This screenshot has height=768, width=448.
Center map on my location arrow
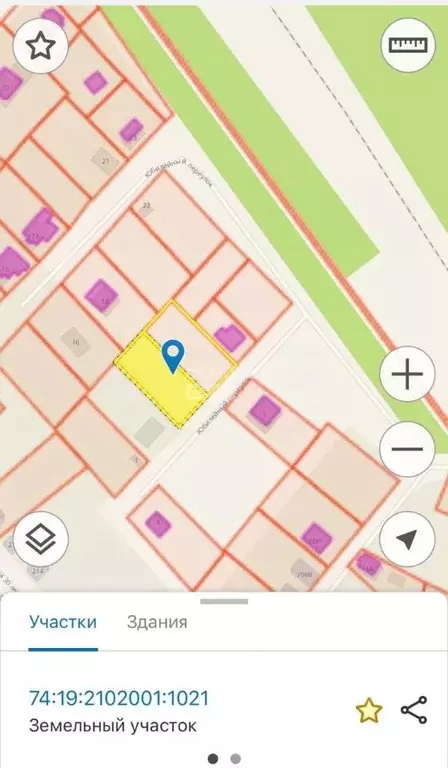click(407, 539)
